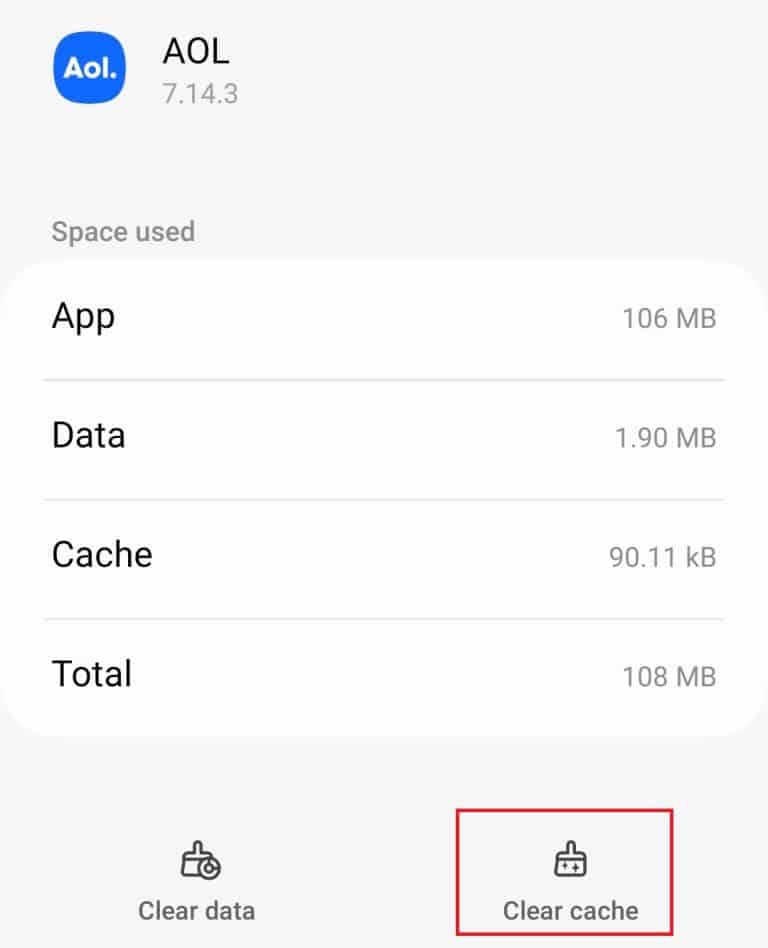The image size is (768, 948).
Task: Select the Clear data broom icon
Action: 196,857
